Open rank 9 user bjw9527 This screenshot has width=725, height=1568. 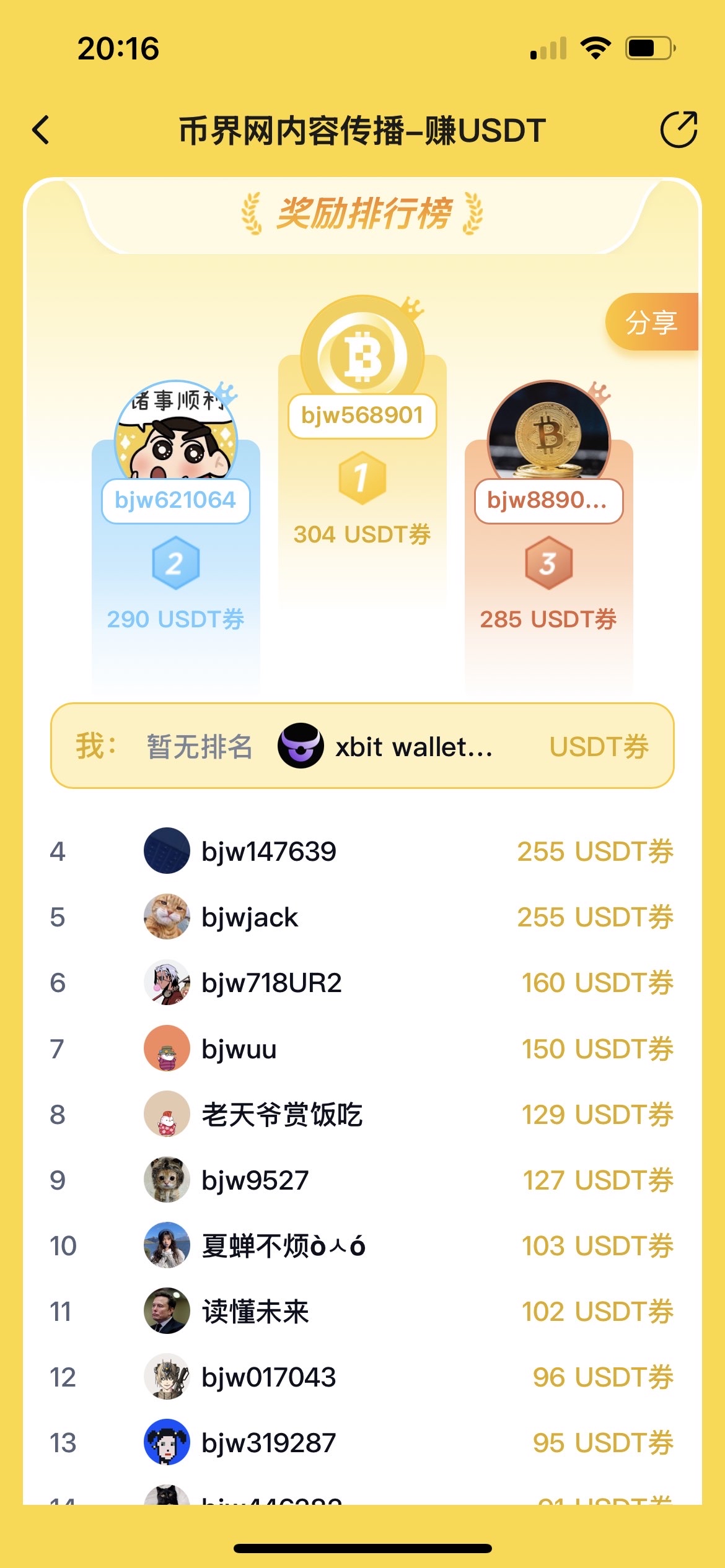click(255, 1180)
